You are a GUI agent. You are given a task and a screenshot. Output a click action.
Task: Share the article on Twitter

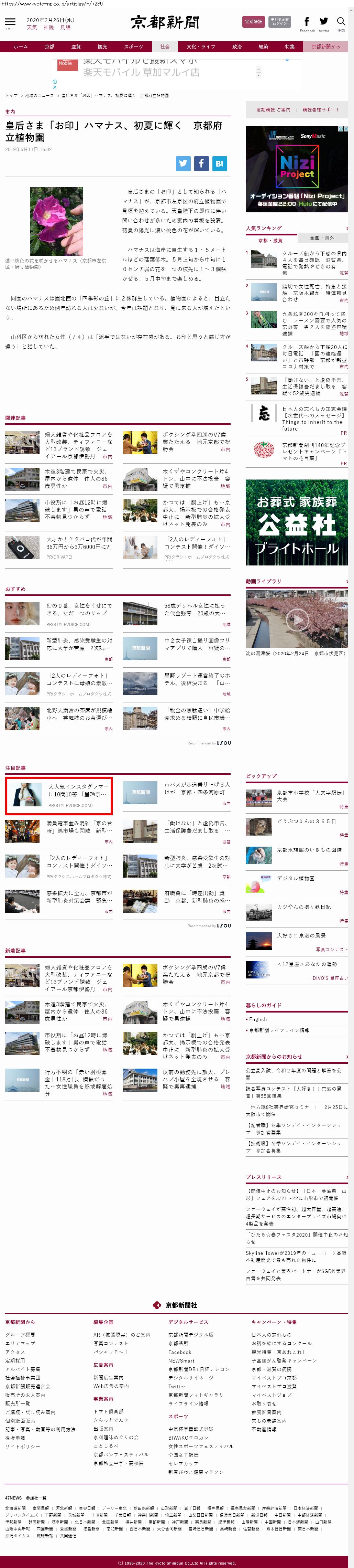tap(183, 163)
